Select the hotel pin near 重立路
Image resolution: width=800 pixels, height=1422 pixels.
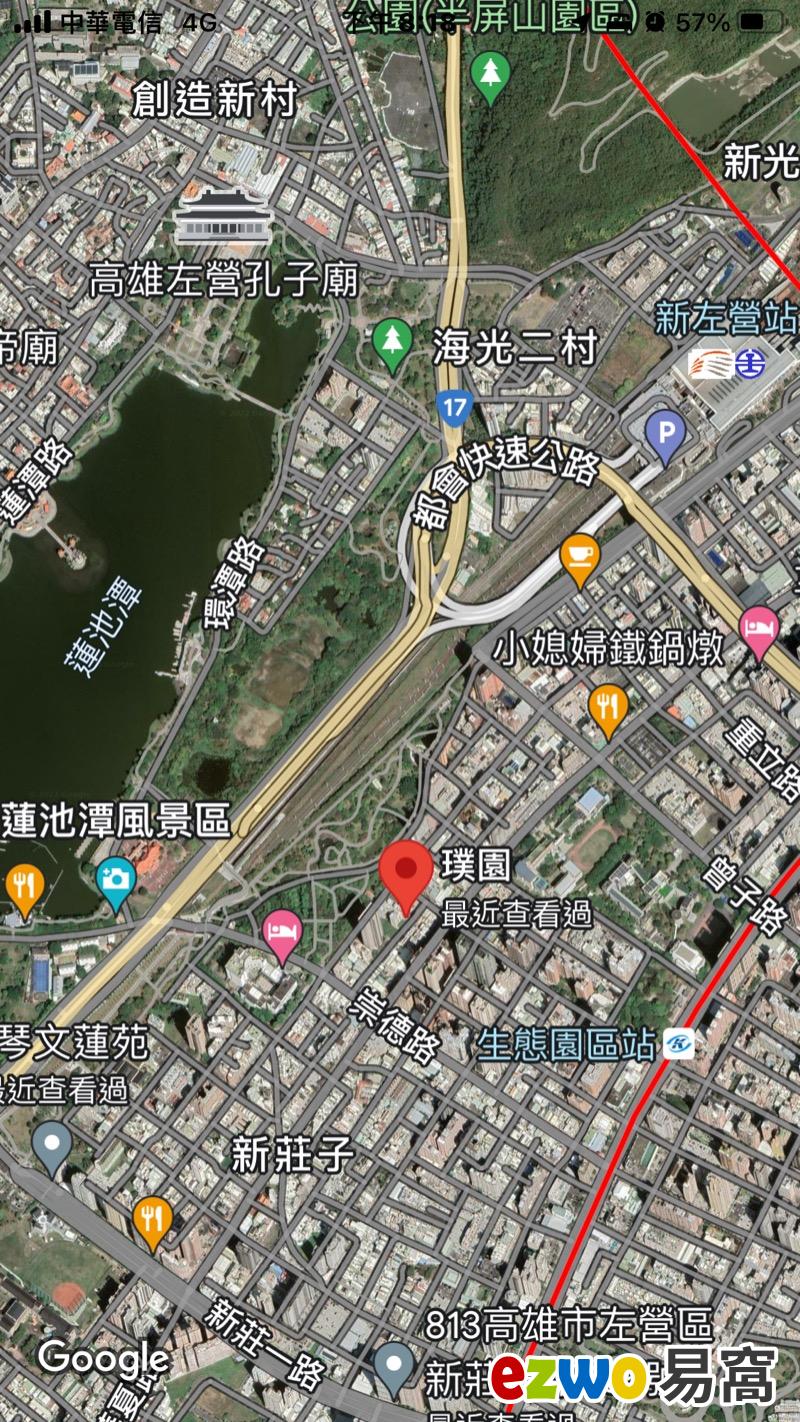(758, 629)
